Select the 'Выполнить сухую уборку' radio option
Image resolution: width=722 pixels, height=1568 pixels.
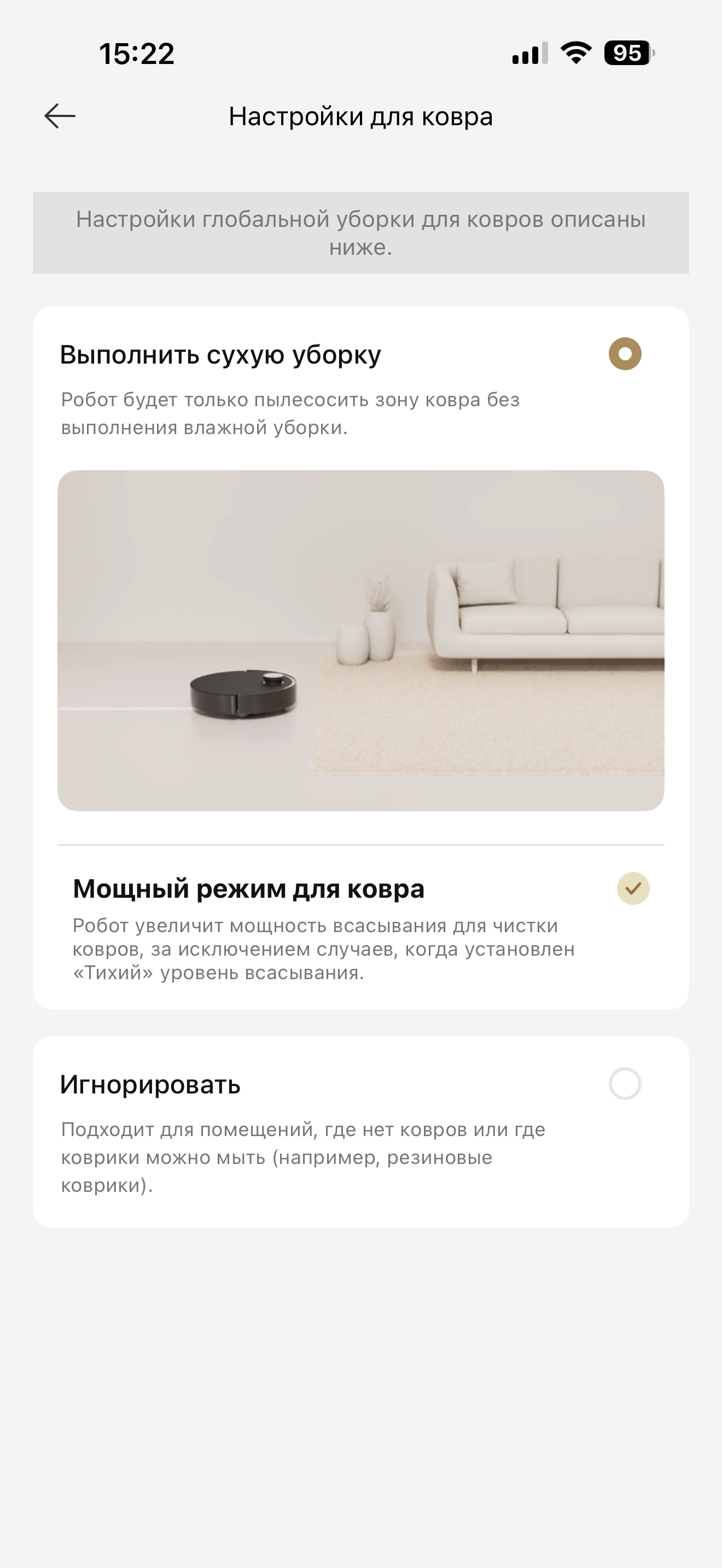625,354
